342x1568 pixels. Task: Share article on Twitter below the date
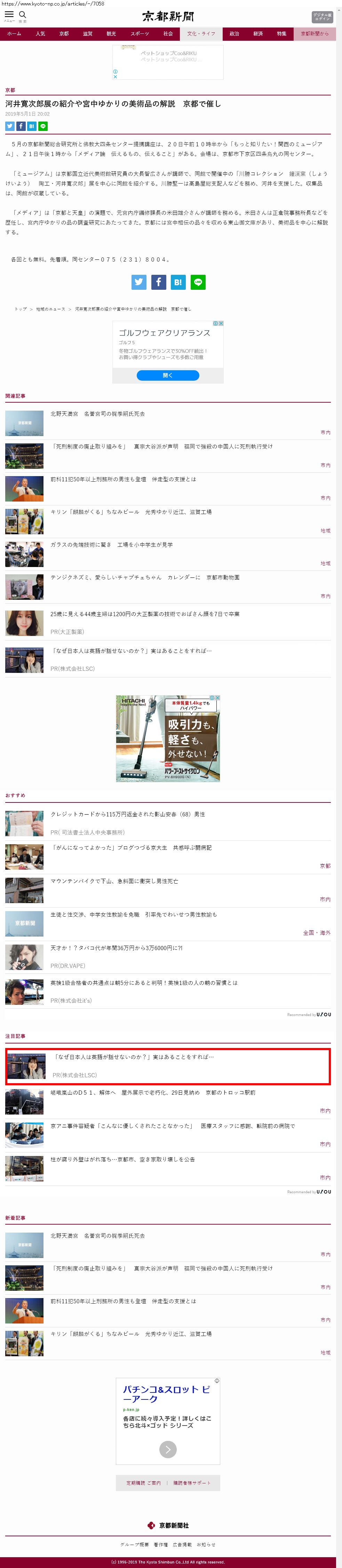click(x=10, y=126)
